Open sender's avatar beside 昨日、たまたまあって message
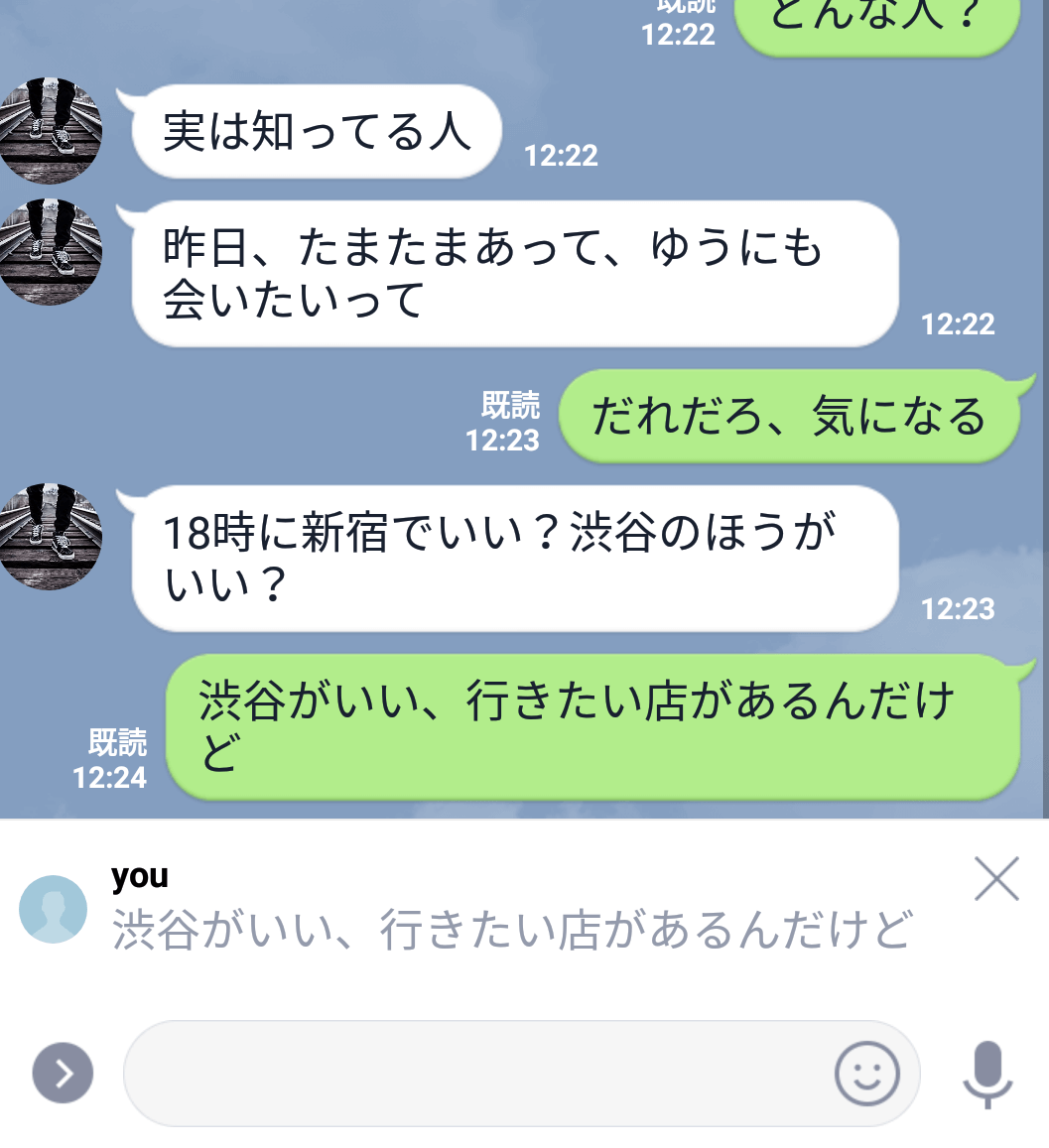 pyautogui.click(x=51, y=251)
